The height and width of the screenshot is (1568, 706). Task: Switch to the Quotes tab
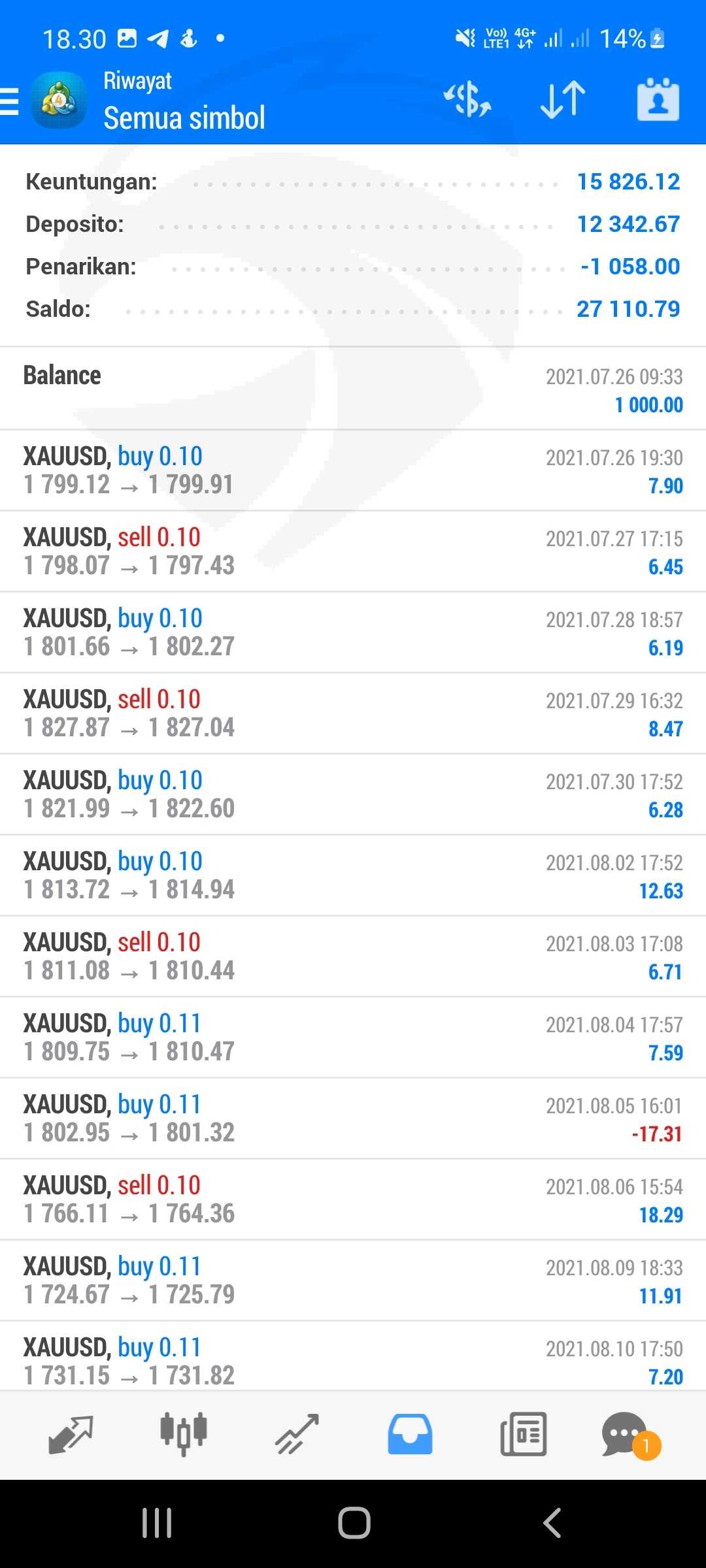71,1434
